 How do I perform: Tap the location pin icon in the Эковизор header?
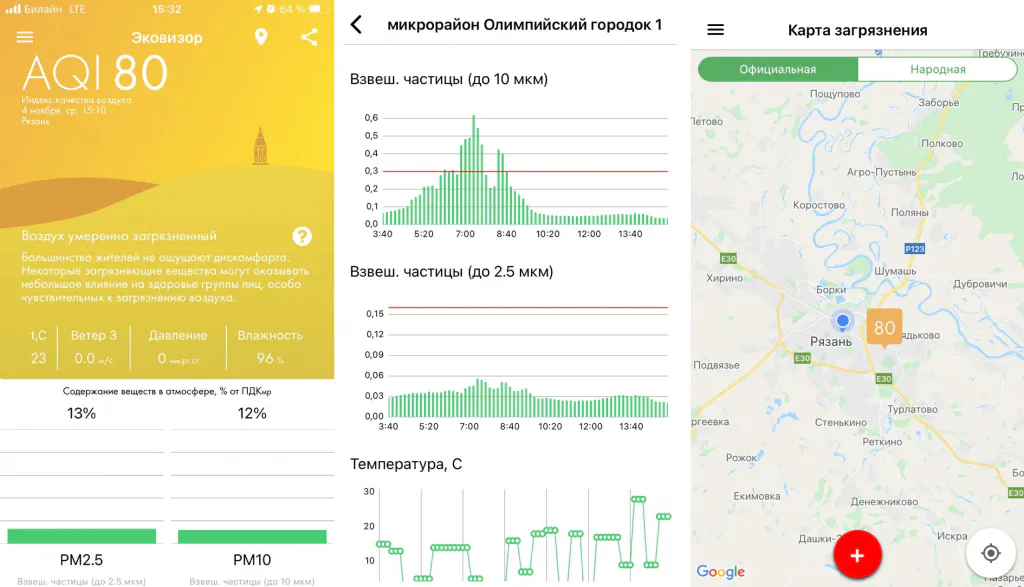[261, 37]
